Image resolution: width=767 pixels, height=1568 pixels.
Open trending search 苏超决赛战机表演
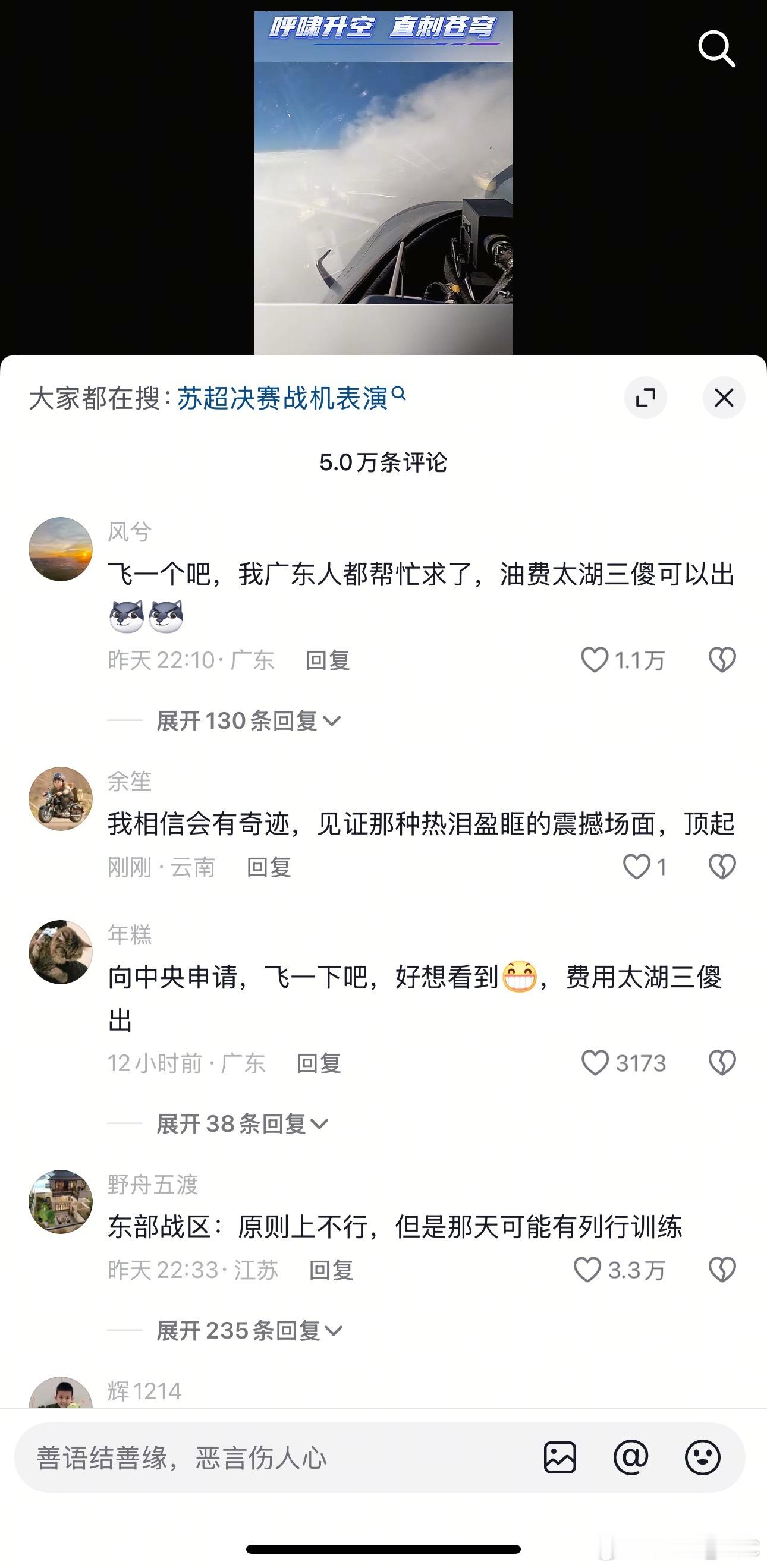(291, 399)
